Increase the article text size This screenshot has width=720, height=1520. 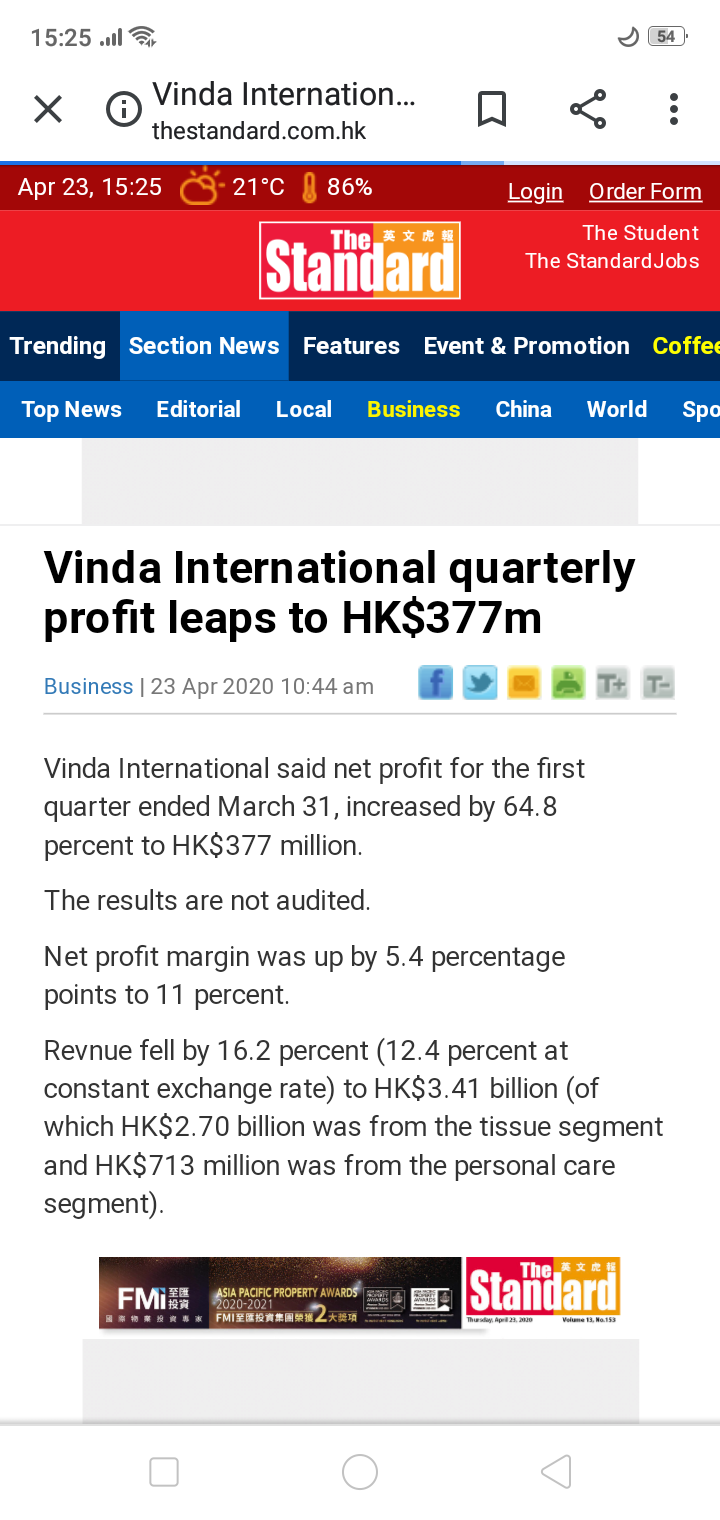611,684
